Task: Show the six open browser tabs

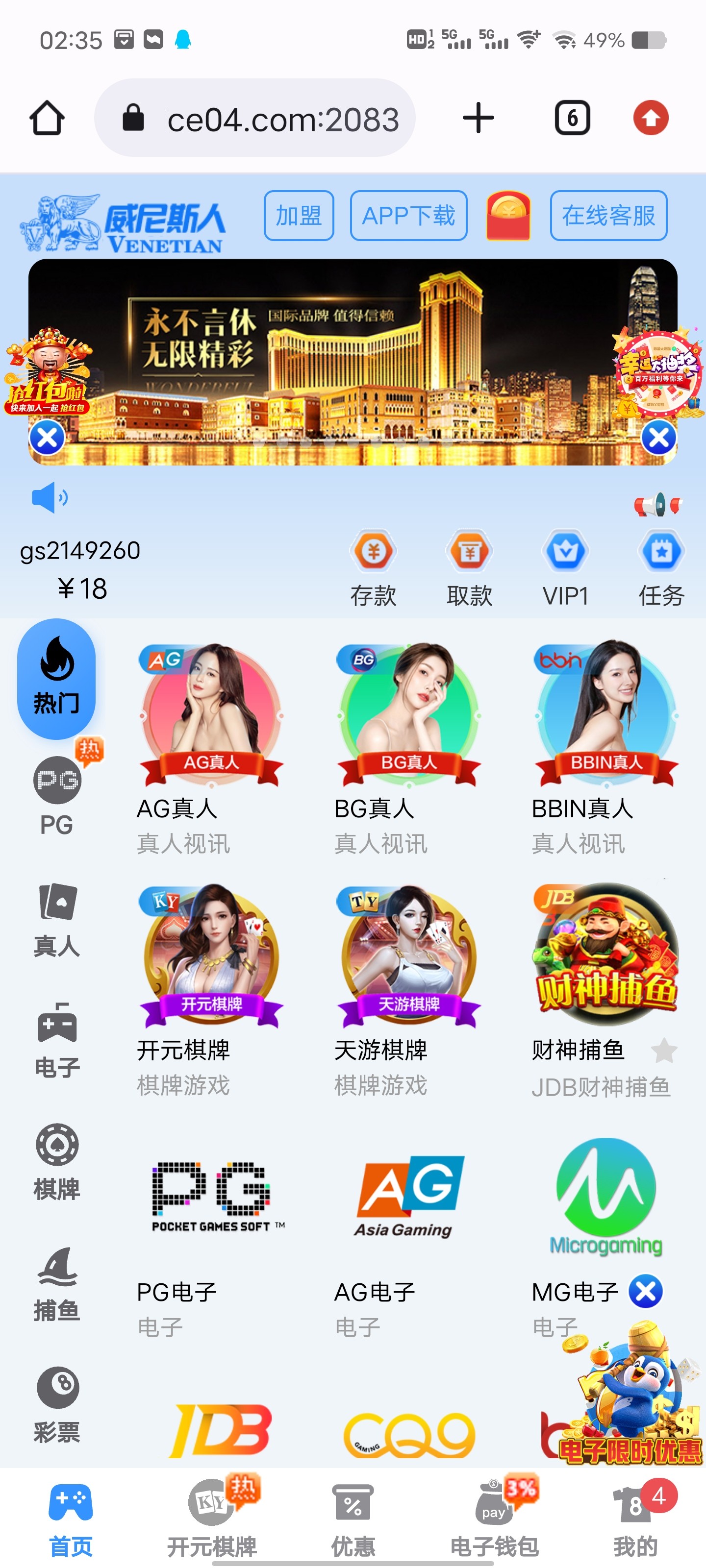Action: click(572, 118)
